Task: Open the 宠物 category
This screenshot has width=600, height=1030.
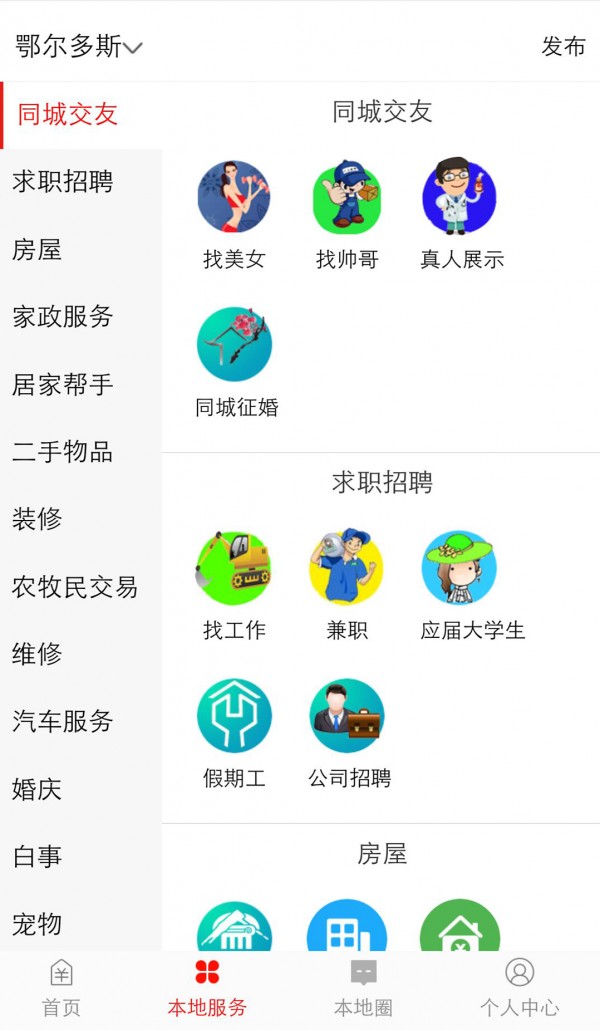Action: click(x=37, y=924)
